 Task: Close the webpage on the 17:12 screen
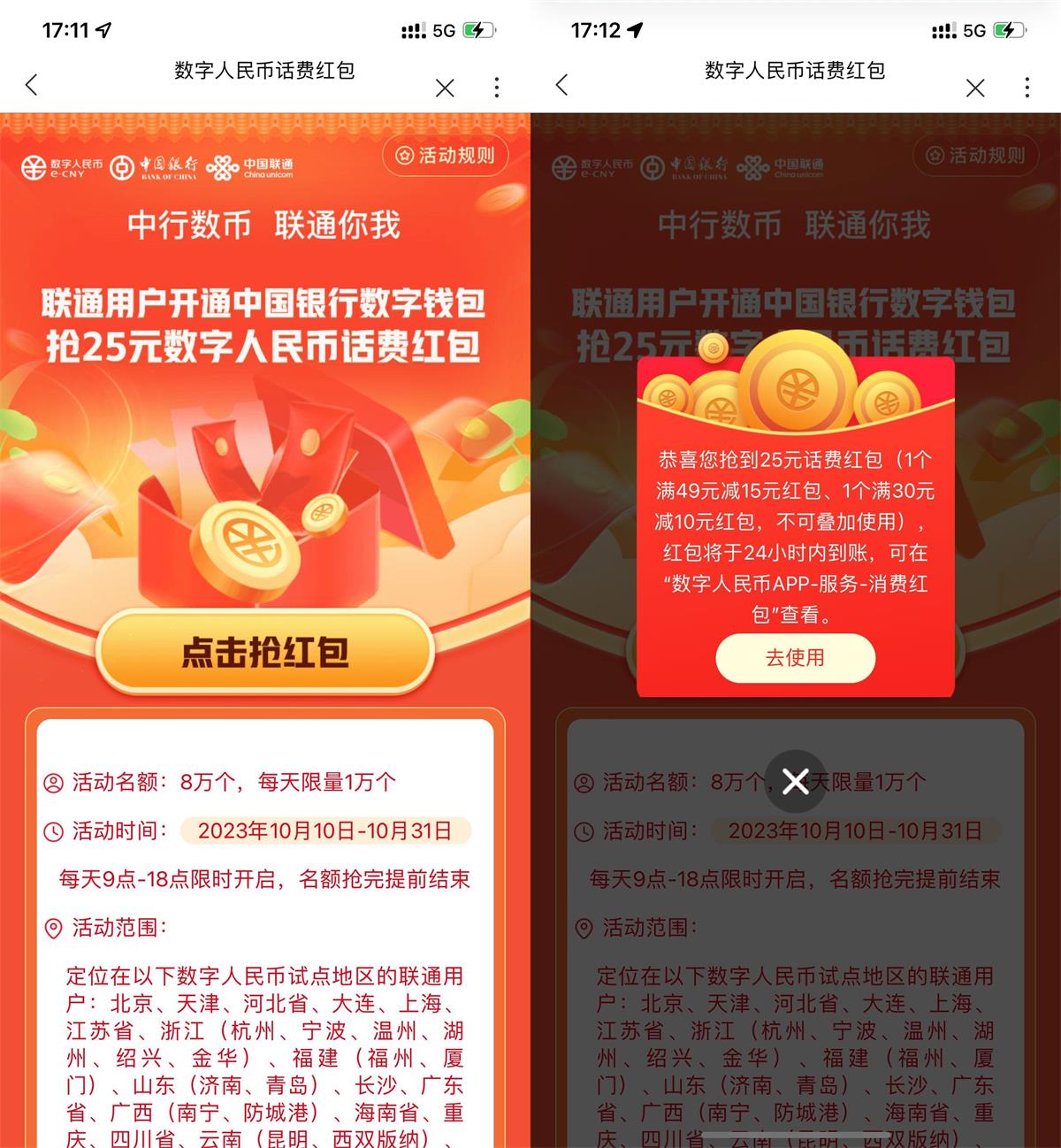pos(975,88)
